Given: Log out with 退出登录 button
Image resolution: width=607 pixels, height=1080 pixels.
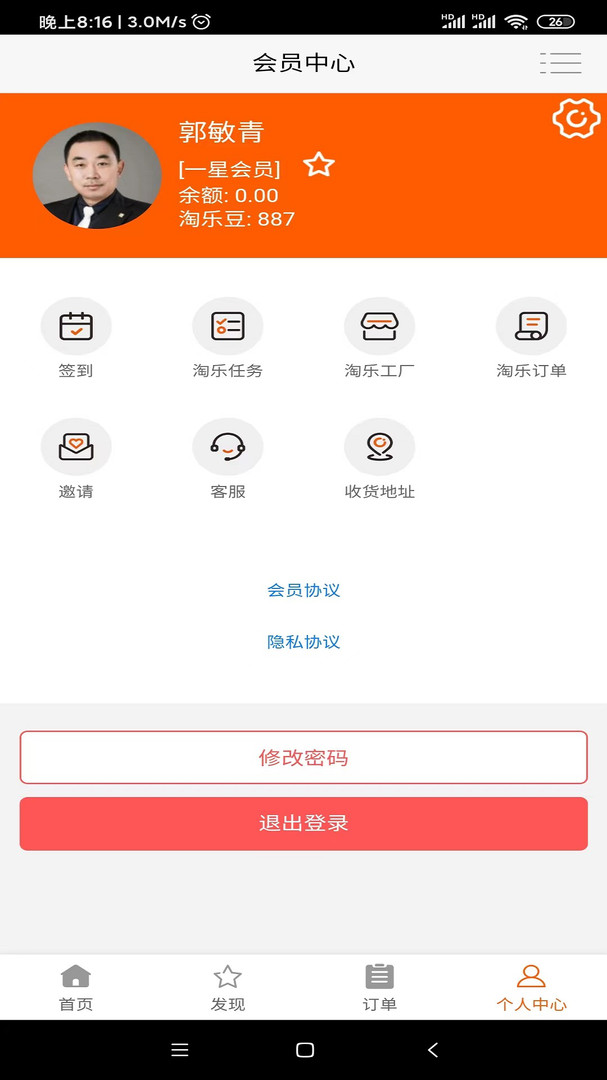Looking at the screenshot, I should pos(303,823).
